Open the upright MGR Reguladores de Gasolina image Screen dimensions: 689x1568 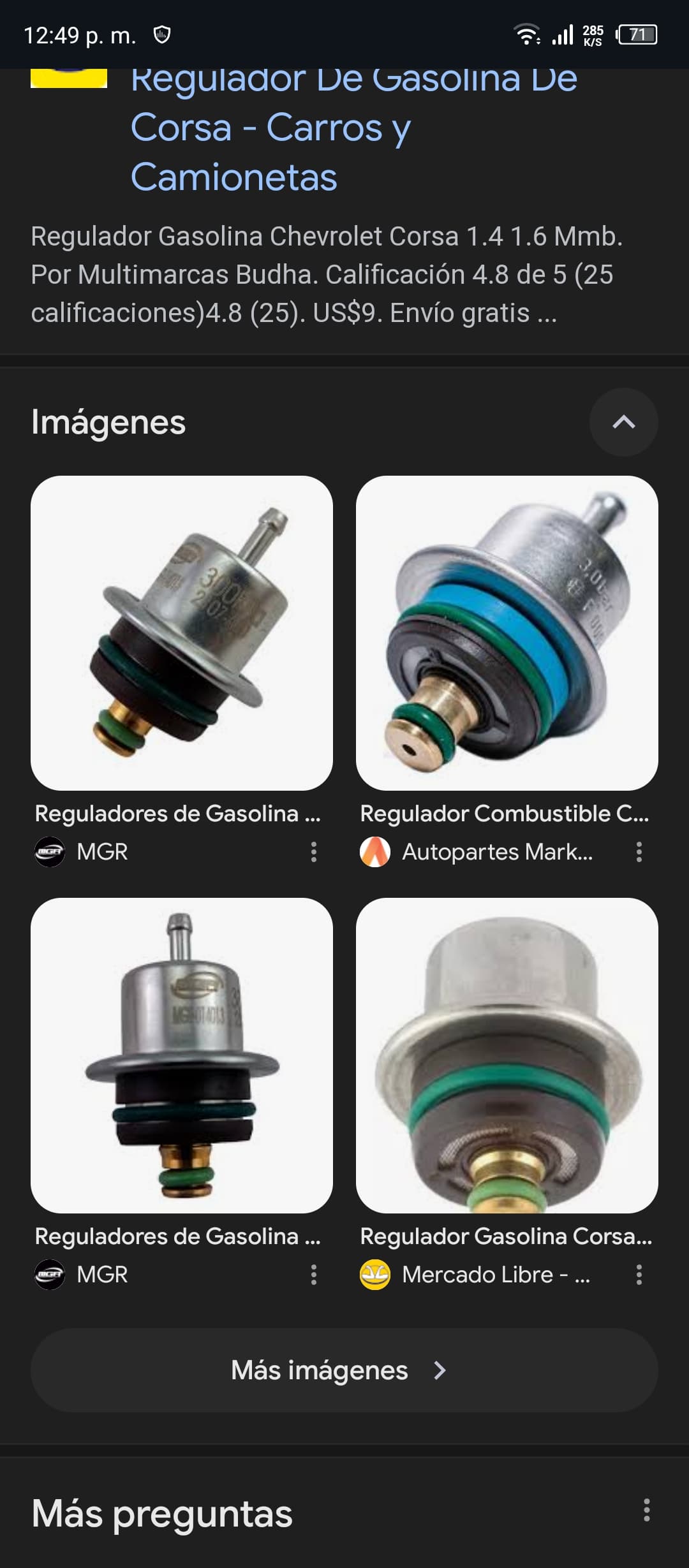tap(182, 1055)
